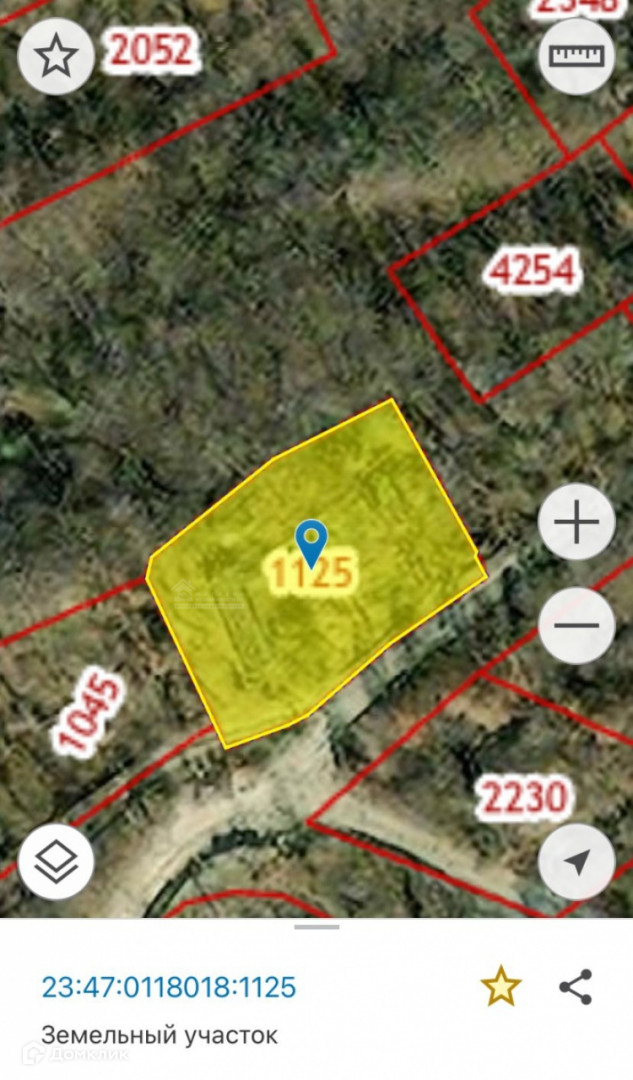This screenshot has width=633, height=1080.
Task: Open the map layers selector
Action: (x=56, y=862)
